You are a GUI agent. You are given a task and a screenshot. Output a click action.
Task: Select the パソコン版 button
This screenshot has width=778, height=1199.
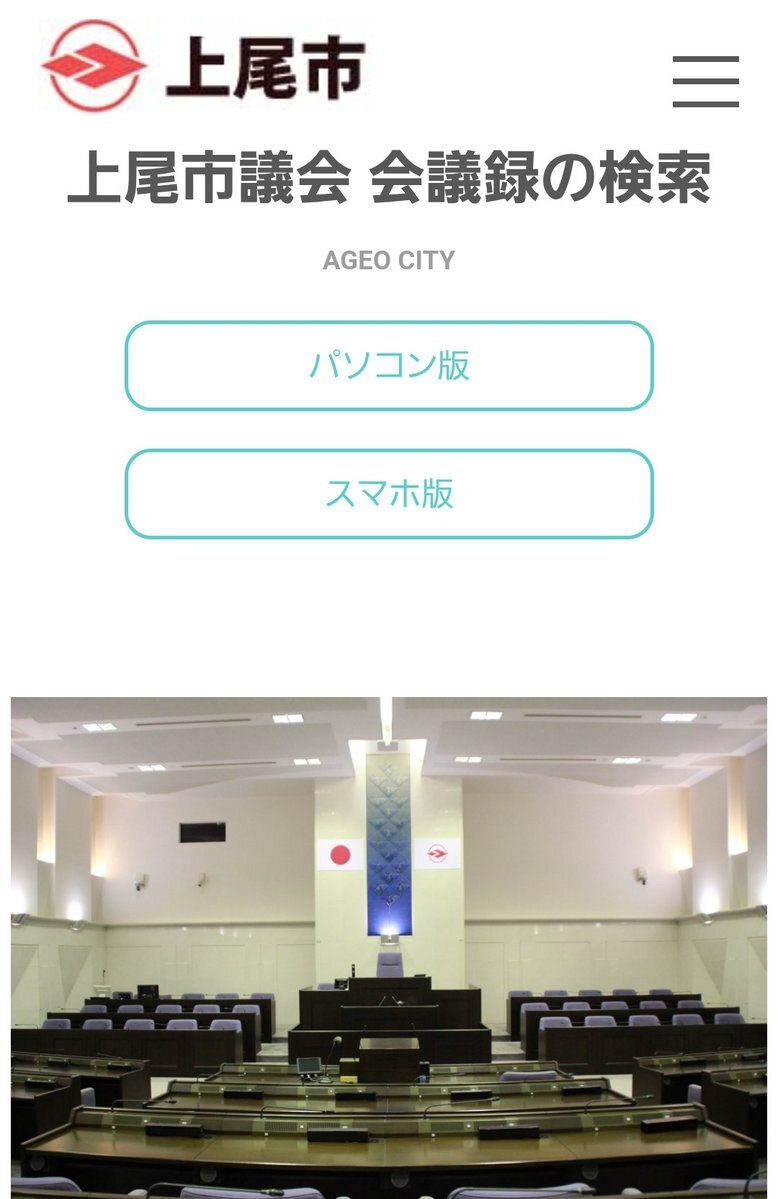389,366
